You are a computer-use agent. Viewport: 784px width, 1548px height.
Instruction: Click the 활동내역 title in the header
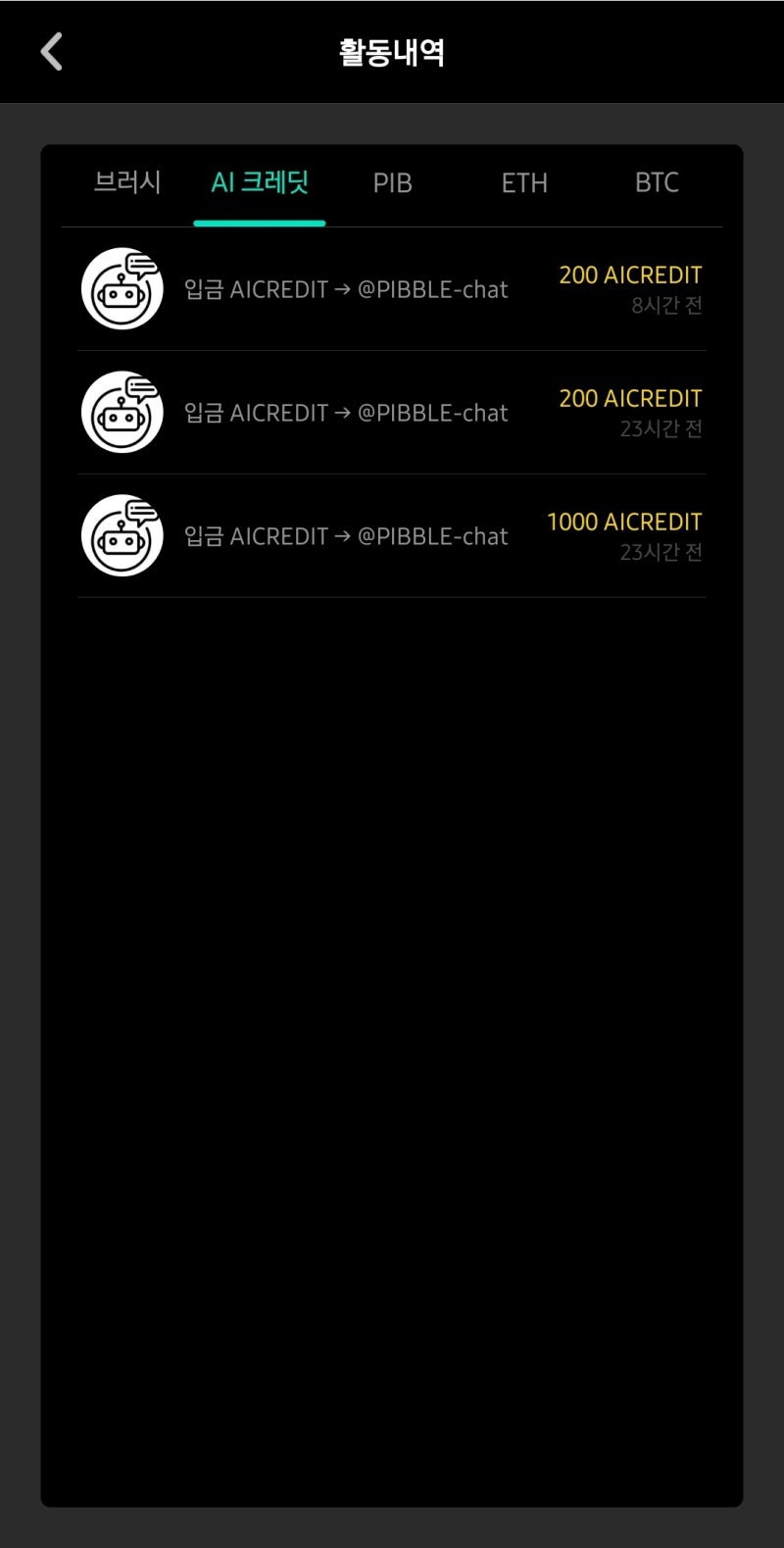click(x=392, y=53)
